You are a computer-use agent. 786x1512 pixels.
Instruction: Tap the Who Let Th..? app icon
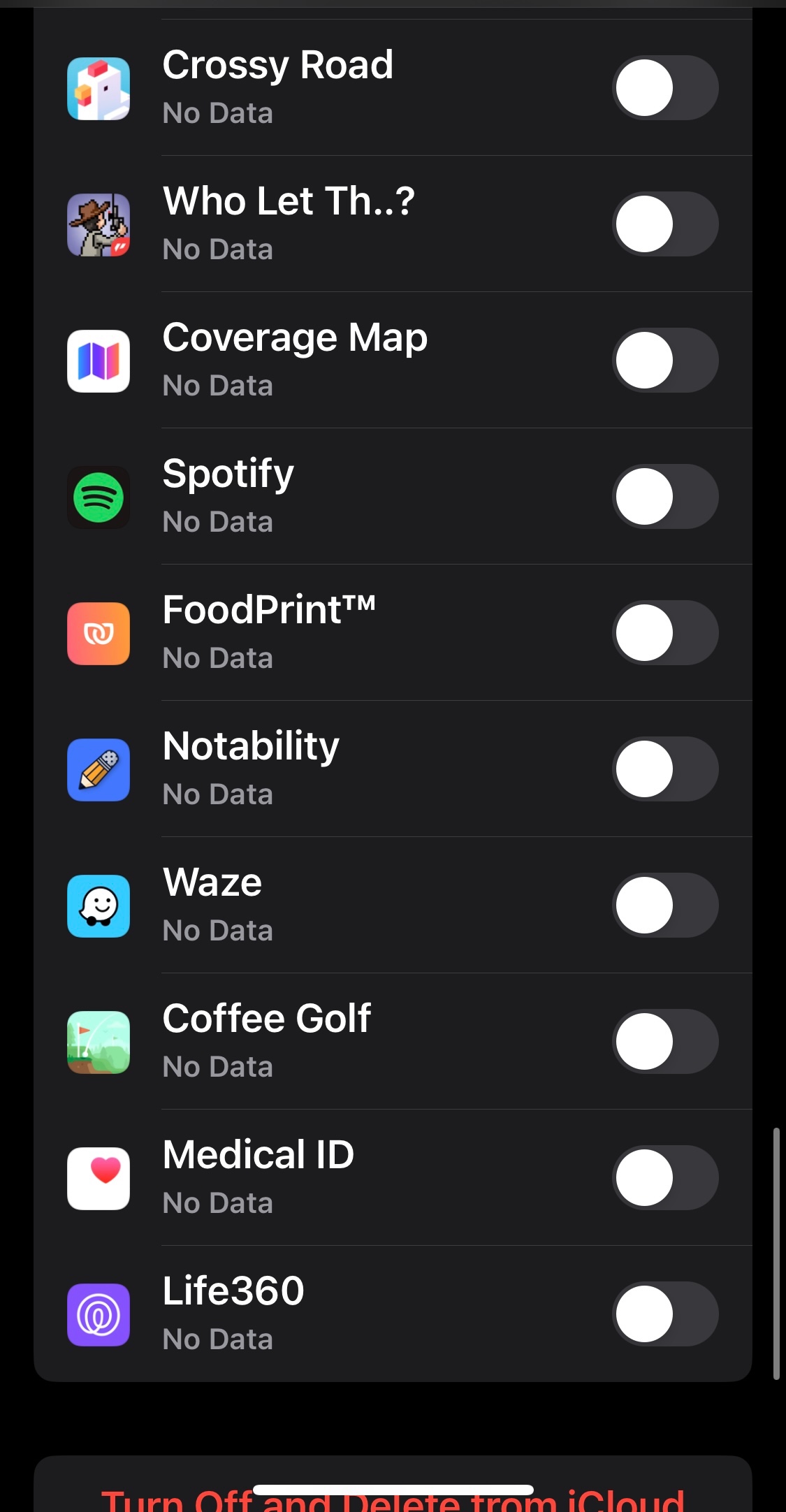98,224
